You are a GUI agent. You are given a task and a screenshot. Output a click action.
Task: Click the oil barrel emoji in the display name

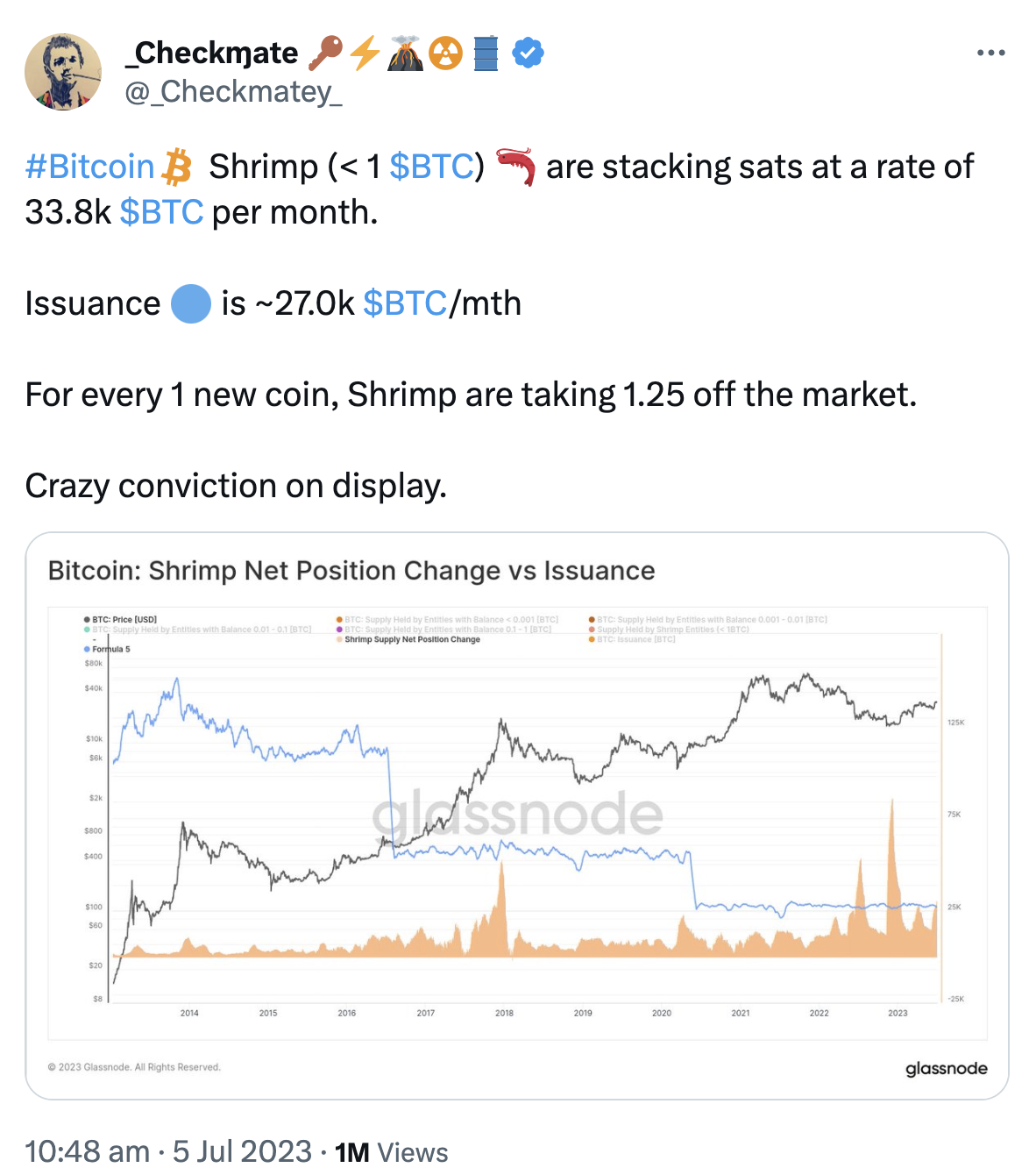[485, 53]
